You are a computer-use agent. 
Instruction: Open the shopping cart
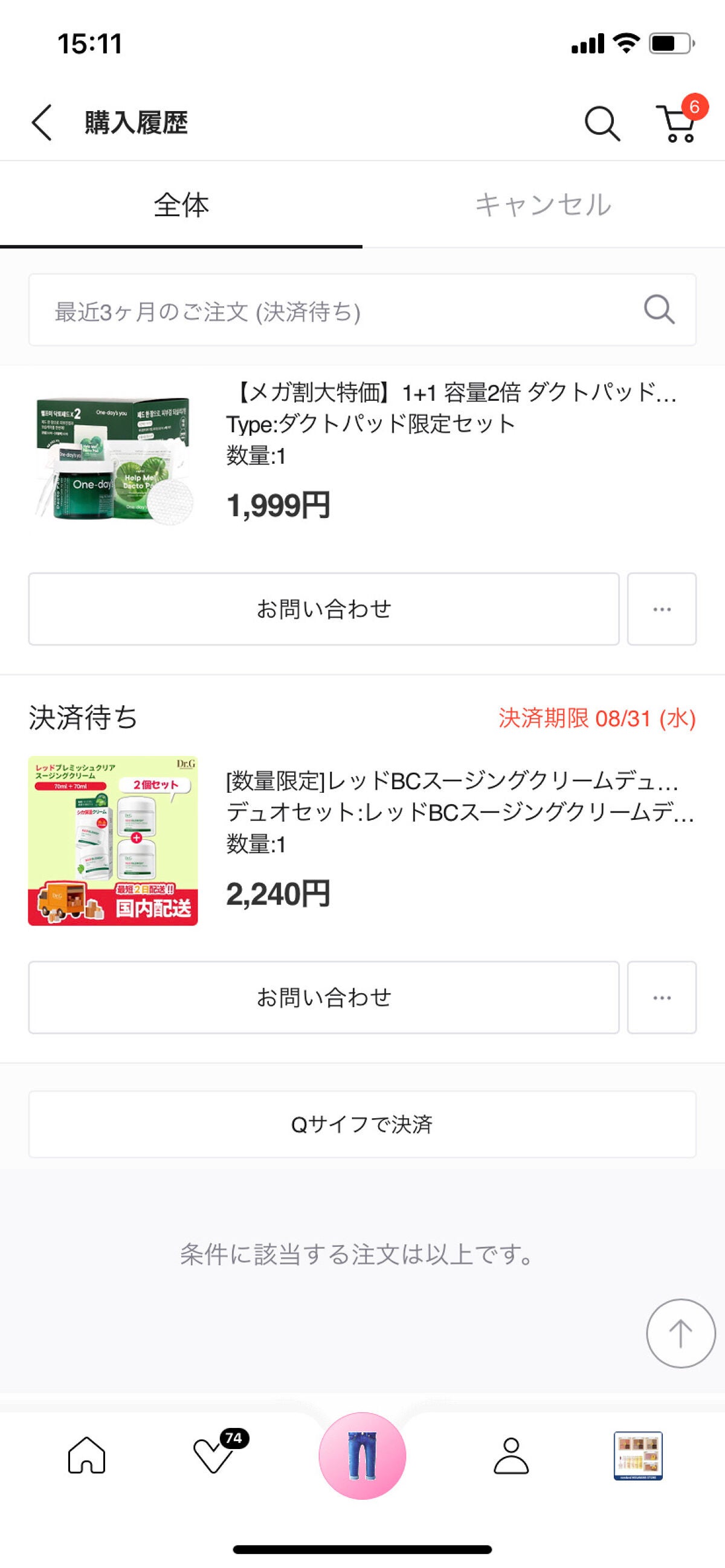(x=678, y=124)
